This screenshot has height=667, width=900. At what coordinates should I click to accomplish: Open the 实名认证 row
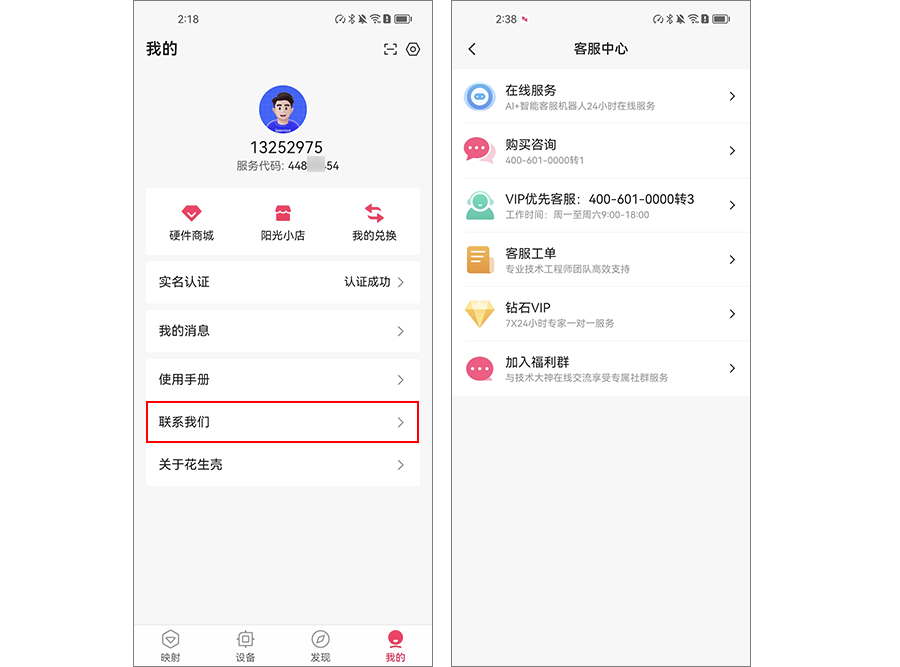coord(283,282)
